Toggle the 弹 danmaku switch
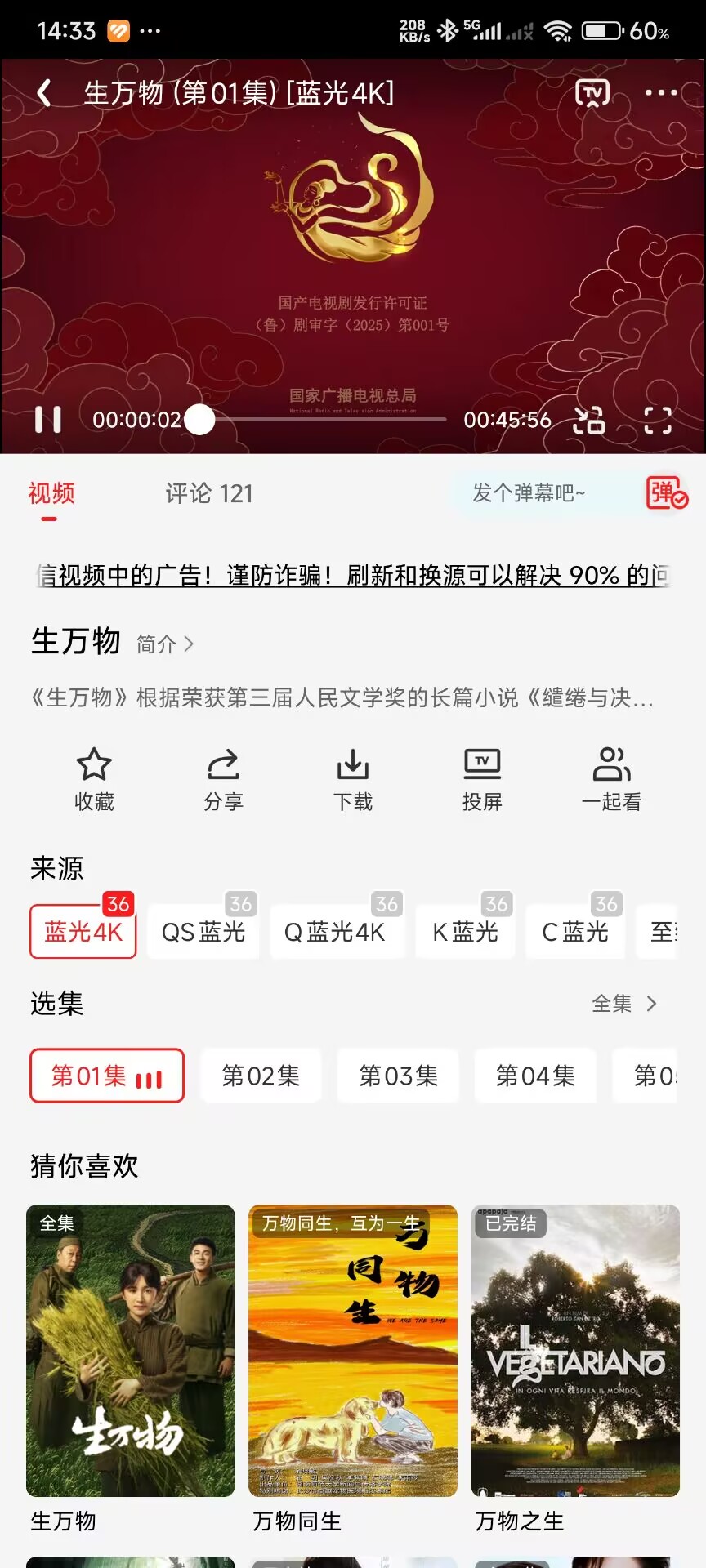Screen dimensions: 706x1568 [x=667, y=493]
